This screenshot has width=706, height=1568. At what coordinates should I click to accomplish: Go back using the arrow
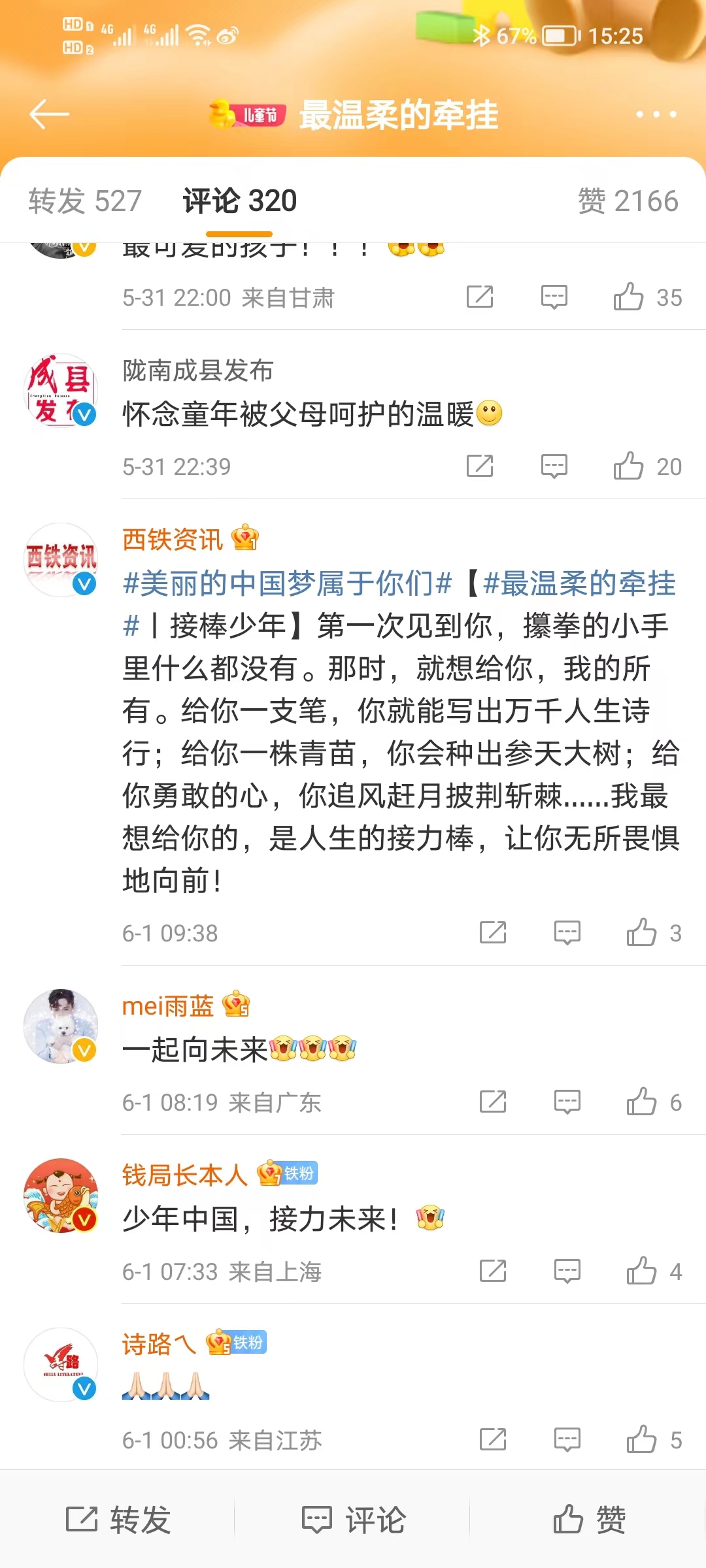pyautogui.click(x=50, y=114)
